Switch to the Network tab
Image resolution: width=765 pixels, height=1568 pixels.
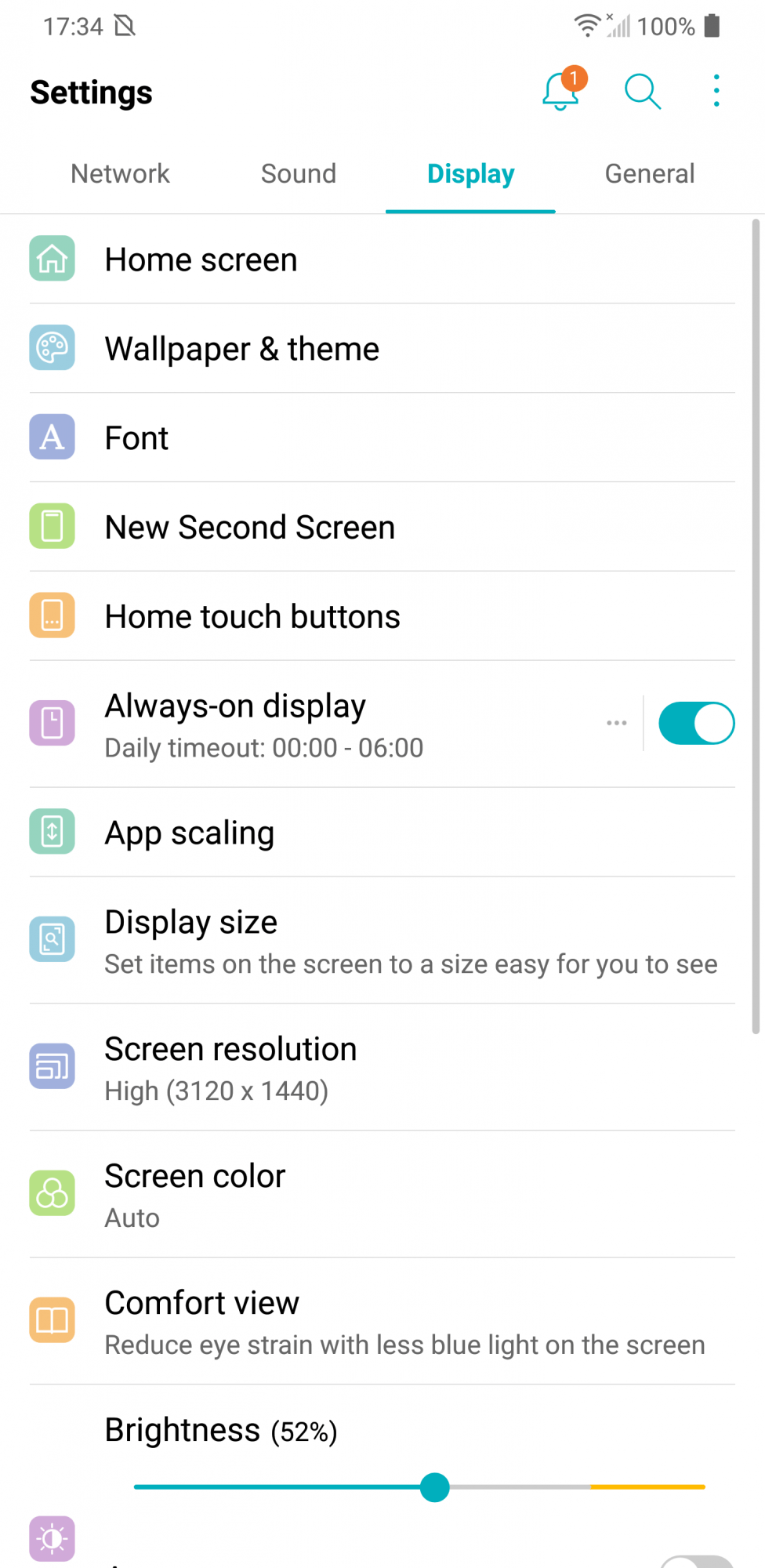click(x=120, y=174)
